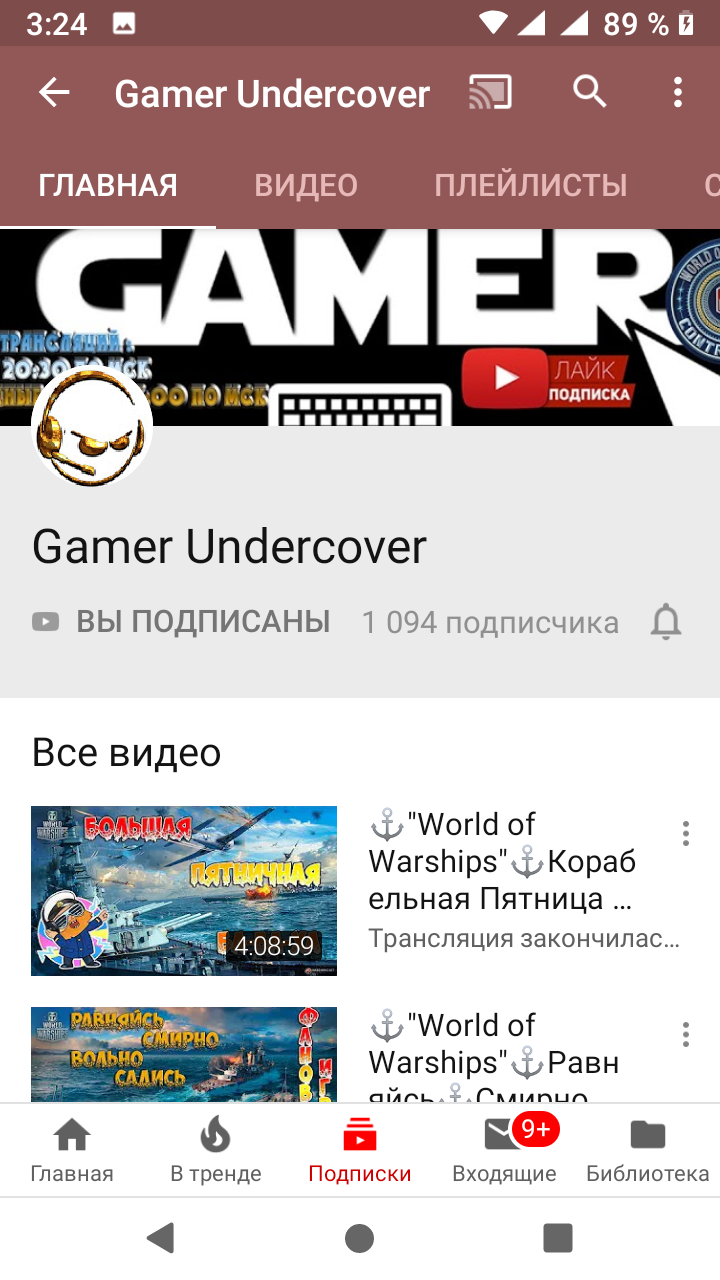Open the Подписки section
Screen dimensions: 720x1280
pos(360,1151)
